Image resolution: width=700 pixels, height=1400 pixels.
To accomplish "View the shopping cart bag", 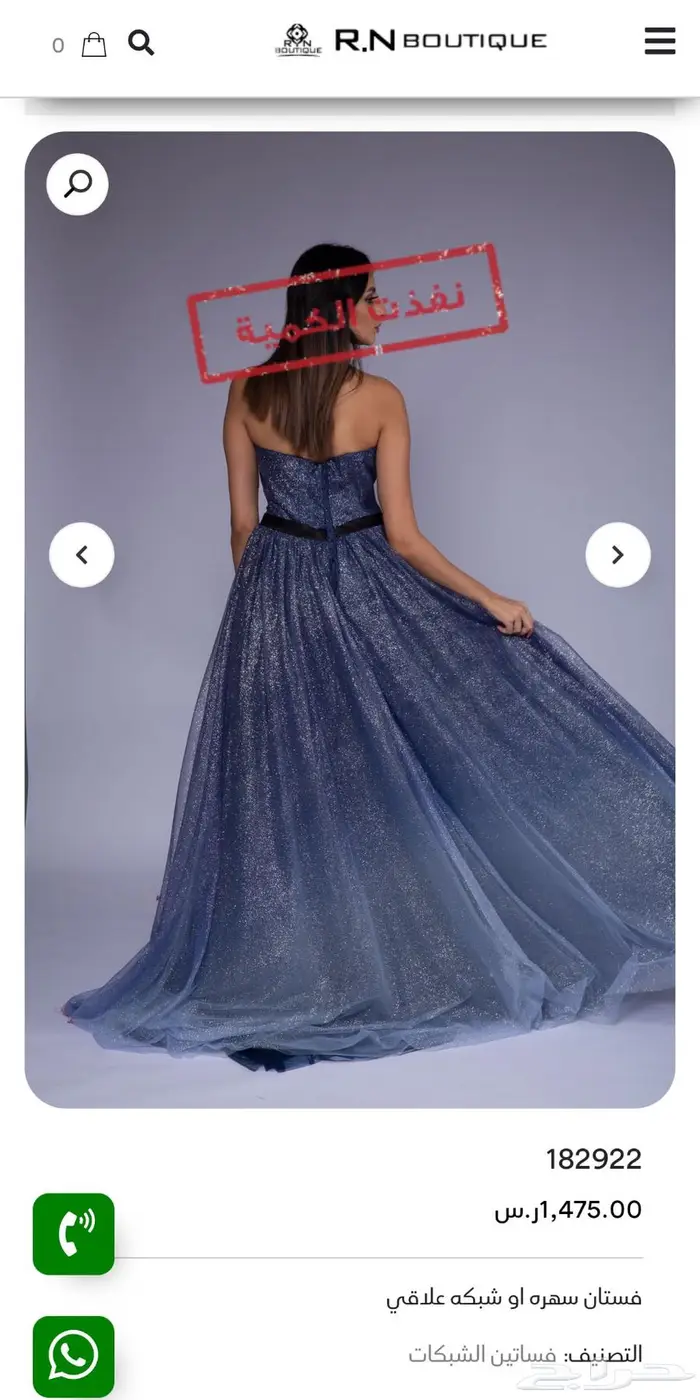I will (x=93, y=44).
